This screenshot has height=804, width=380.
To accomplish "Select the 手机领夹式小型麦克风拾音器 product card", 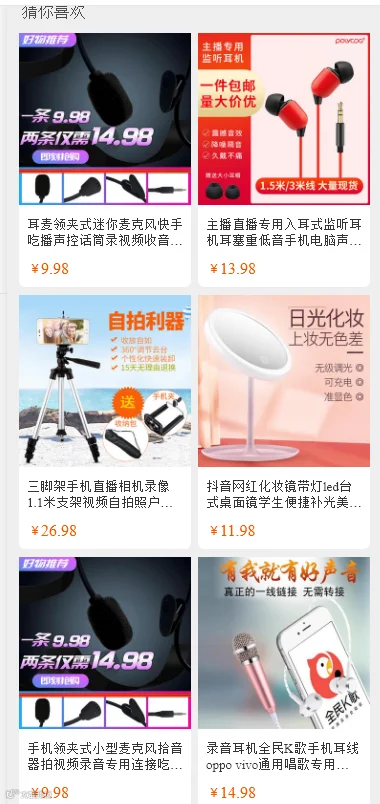I will click(105, 680).
